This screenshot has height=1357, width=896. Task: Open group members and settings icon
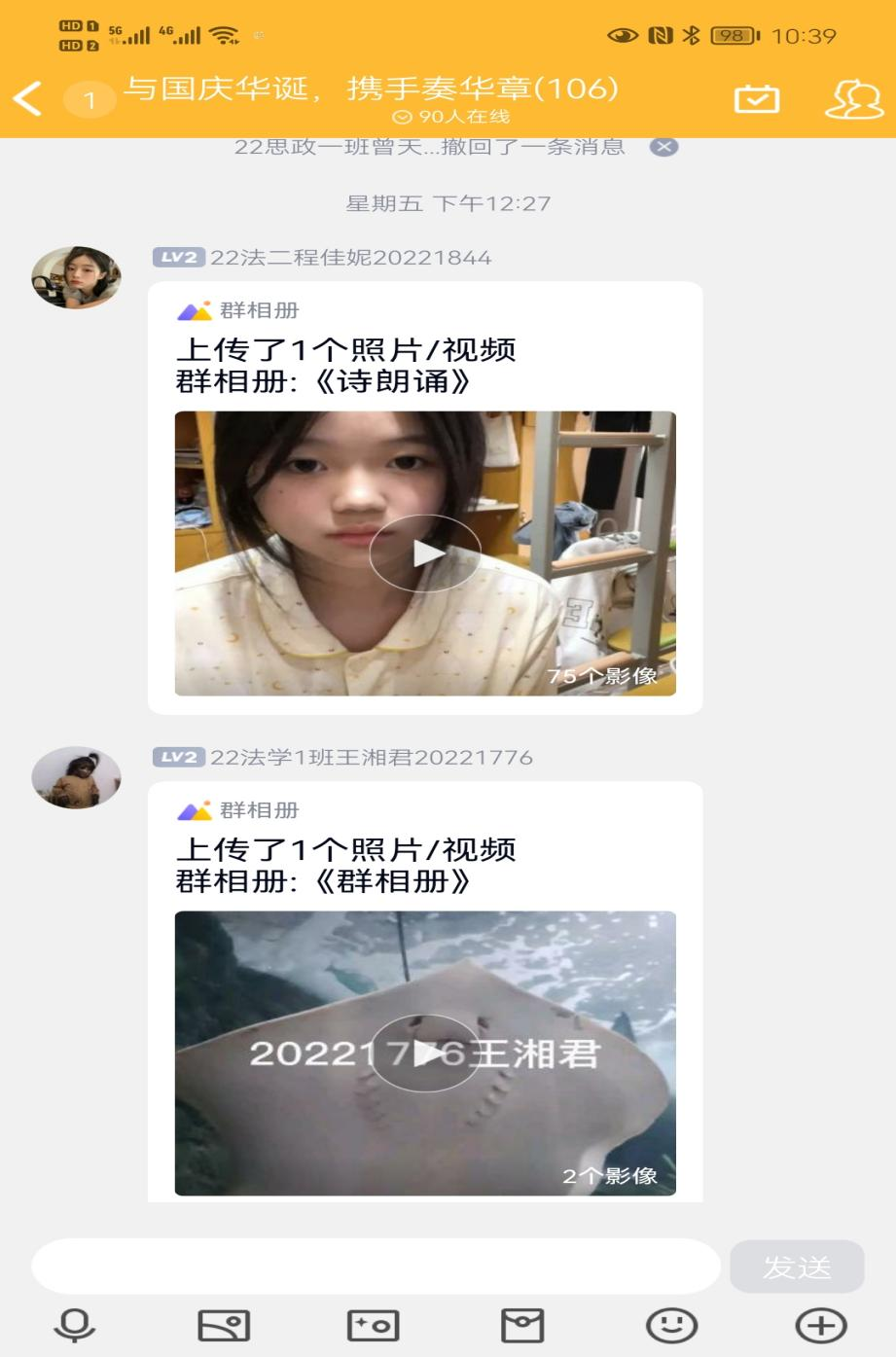coord(853,99)
